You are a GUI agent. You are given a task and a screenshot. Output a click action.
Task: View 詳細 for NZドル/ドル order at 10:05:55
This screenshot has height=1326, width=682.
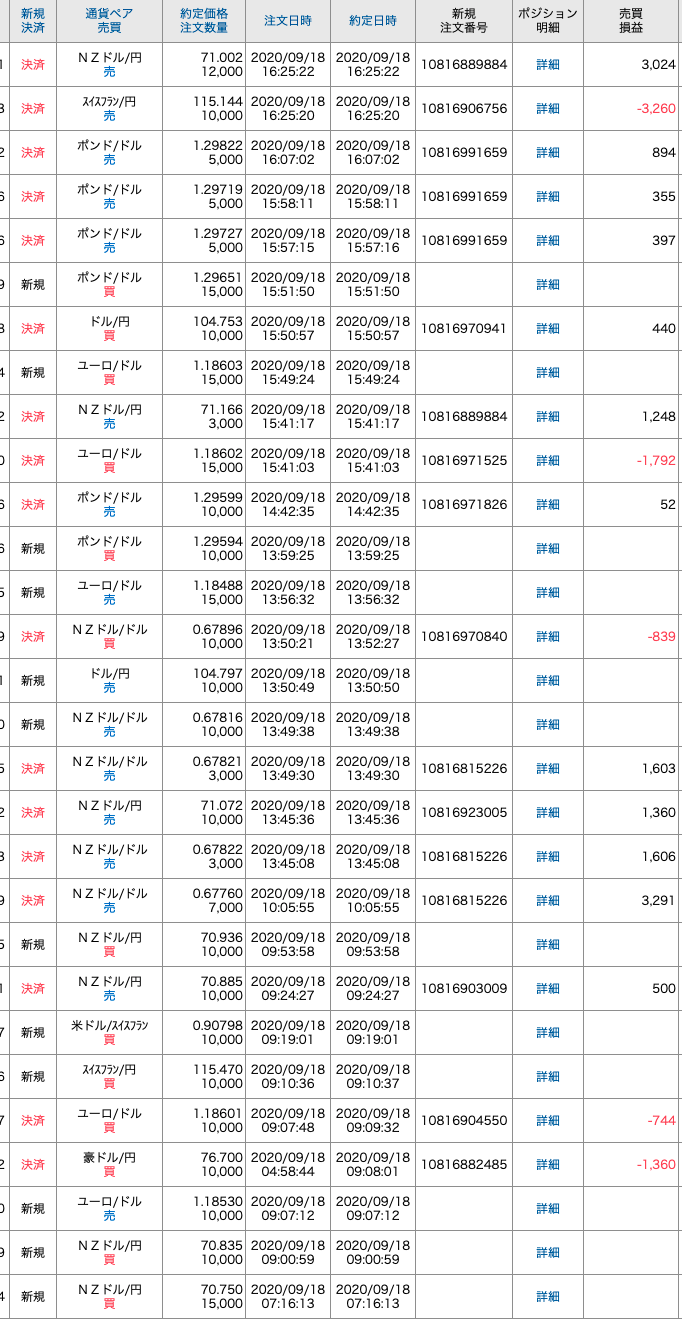click(x=548, y=900)
